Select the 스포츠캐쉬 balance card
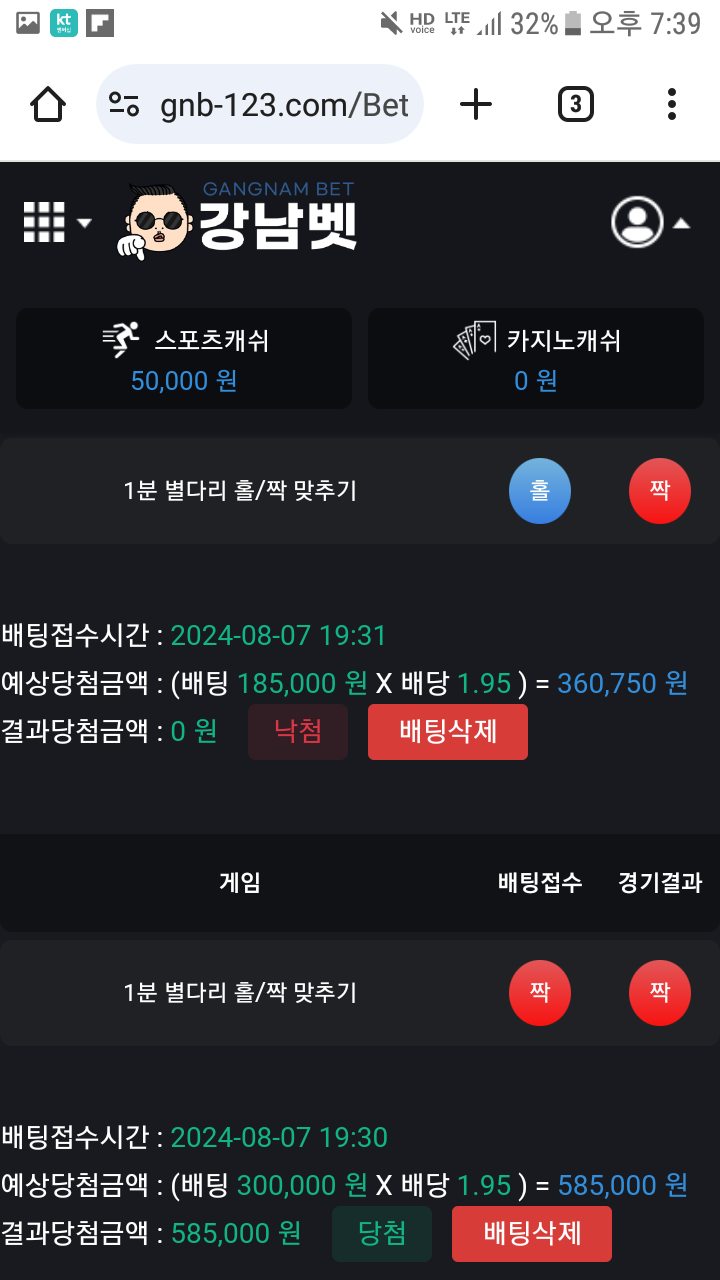Screen dimensions: 720x1280 [x=184, y=358]
